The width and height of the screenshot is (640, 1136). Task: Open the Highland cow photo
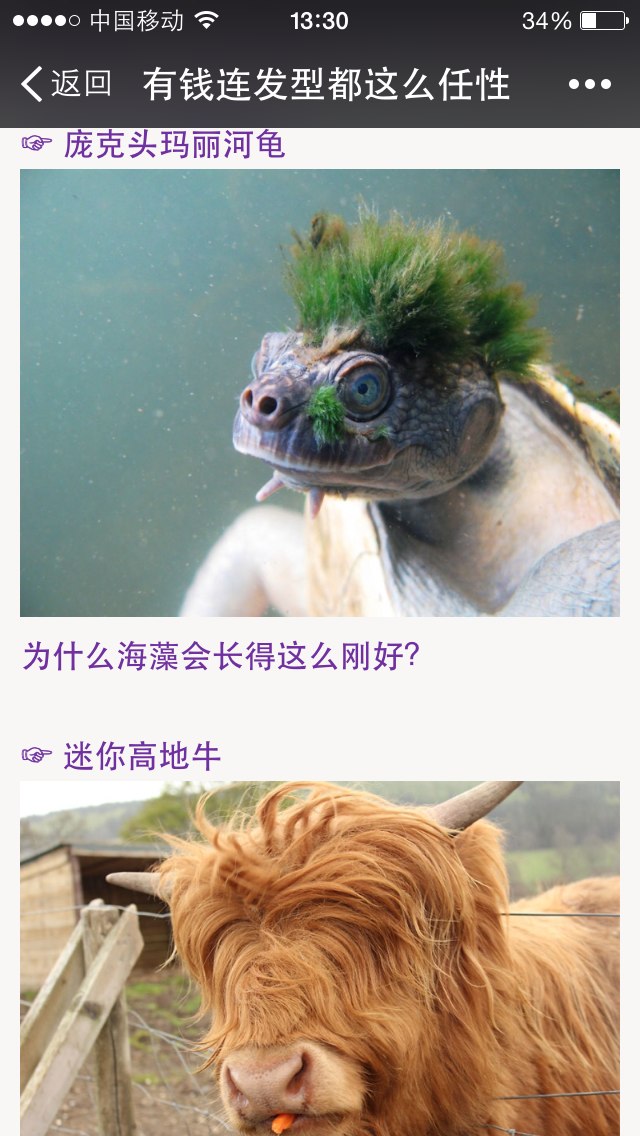pos(320,958)
